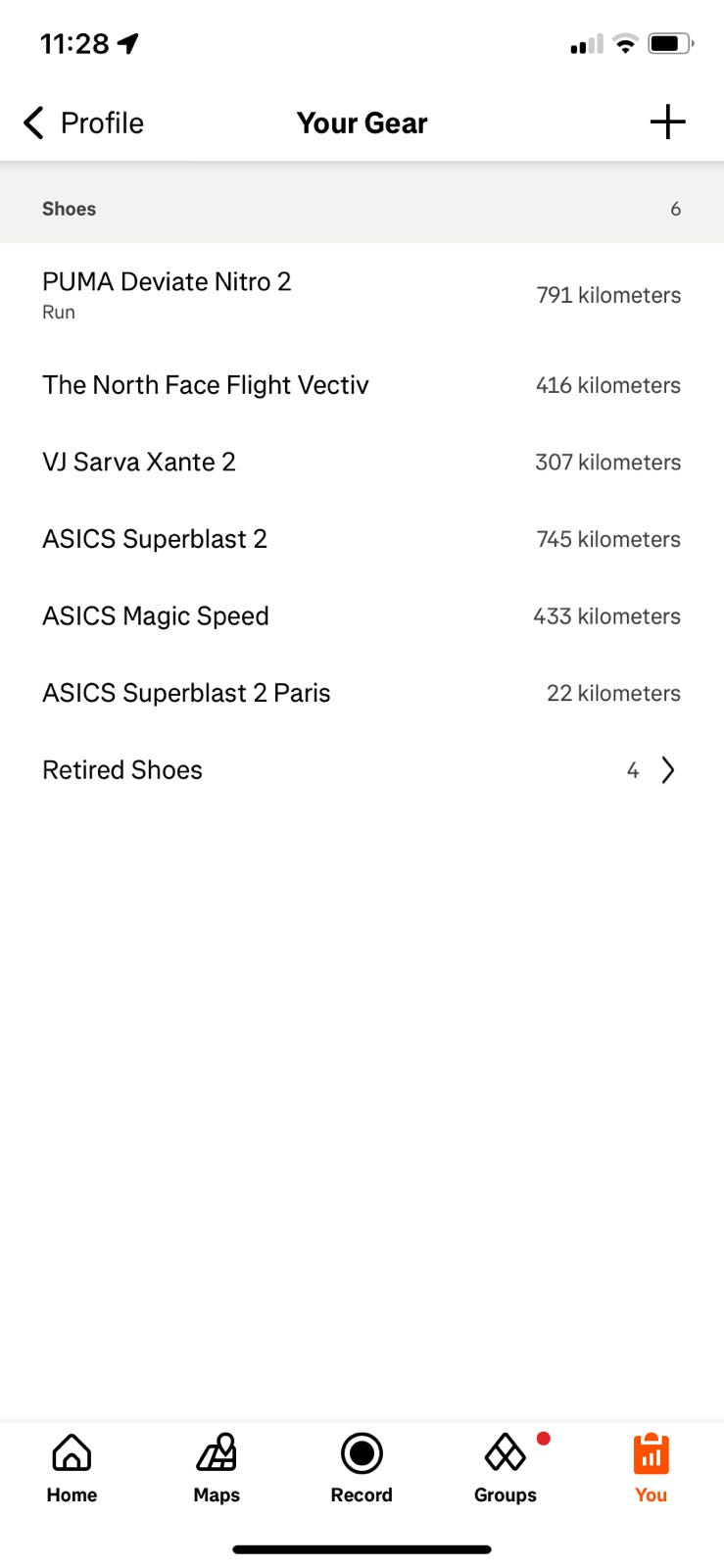Open ASICS Superblast 2 Paris

pyautogui.click(x=362, y=693)
